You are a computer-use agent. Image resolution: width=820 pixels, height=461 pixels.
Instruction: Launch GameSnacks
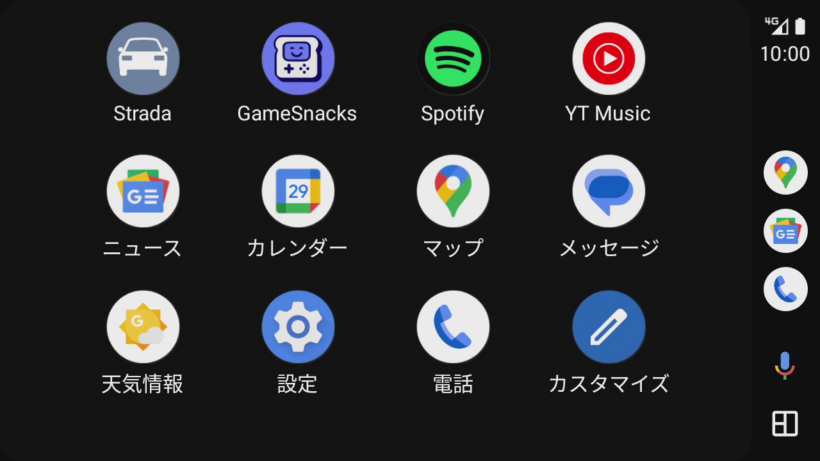[297, 59]
